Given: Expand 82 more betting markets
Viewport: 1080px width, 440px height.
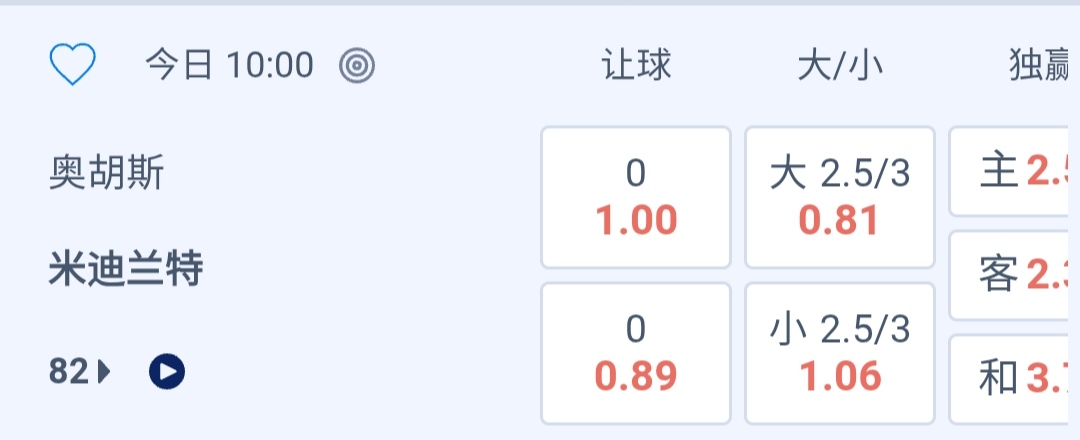Looking at the screenshot, I should coord(80,372).
